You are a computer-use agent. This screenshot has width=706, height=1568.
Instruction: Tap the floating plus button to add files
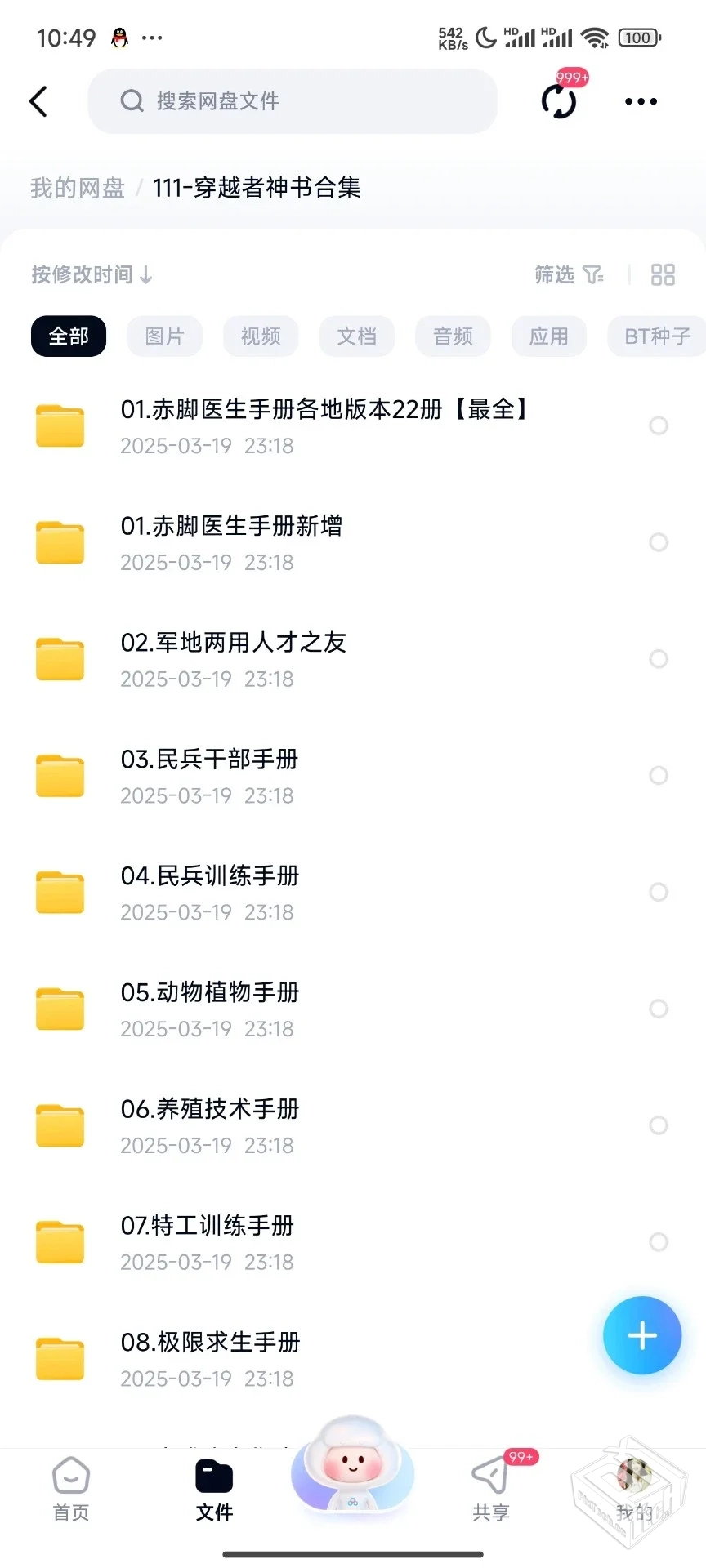(642, 1334)
